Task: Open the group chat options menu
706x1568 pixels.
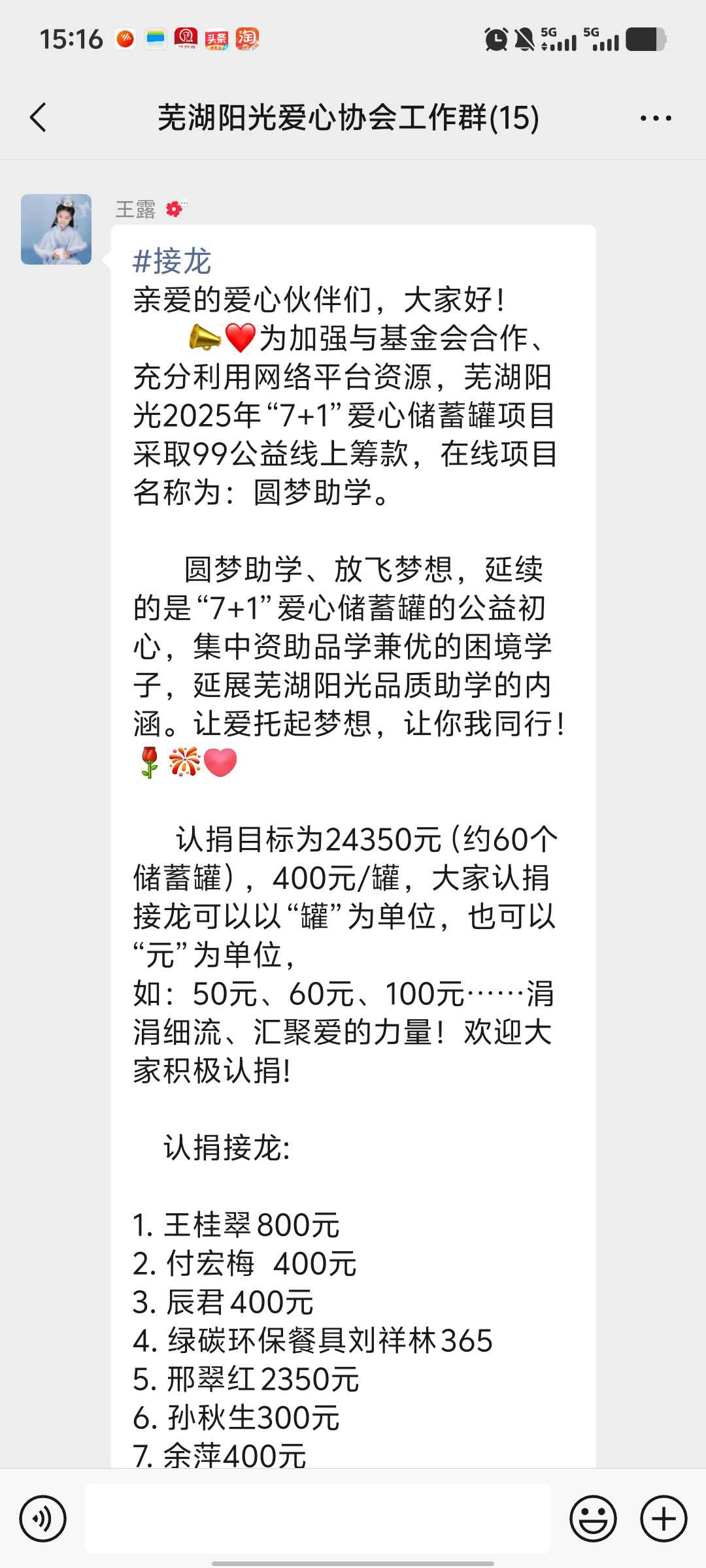Action: click(x=655, y=118)
